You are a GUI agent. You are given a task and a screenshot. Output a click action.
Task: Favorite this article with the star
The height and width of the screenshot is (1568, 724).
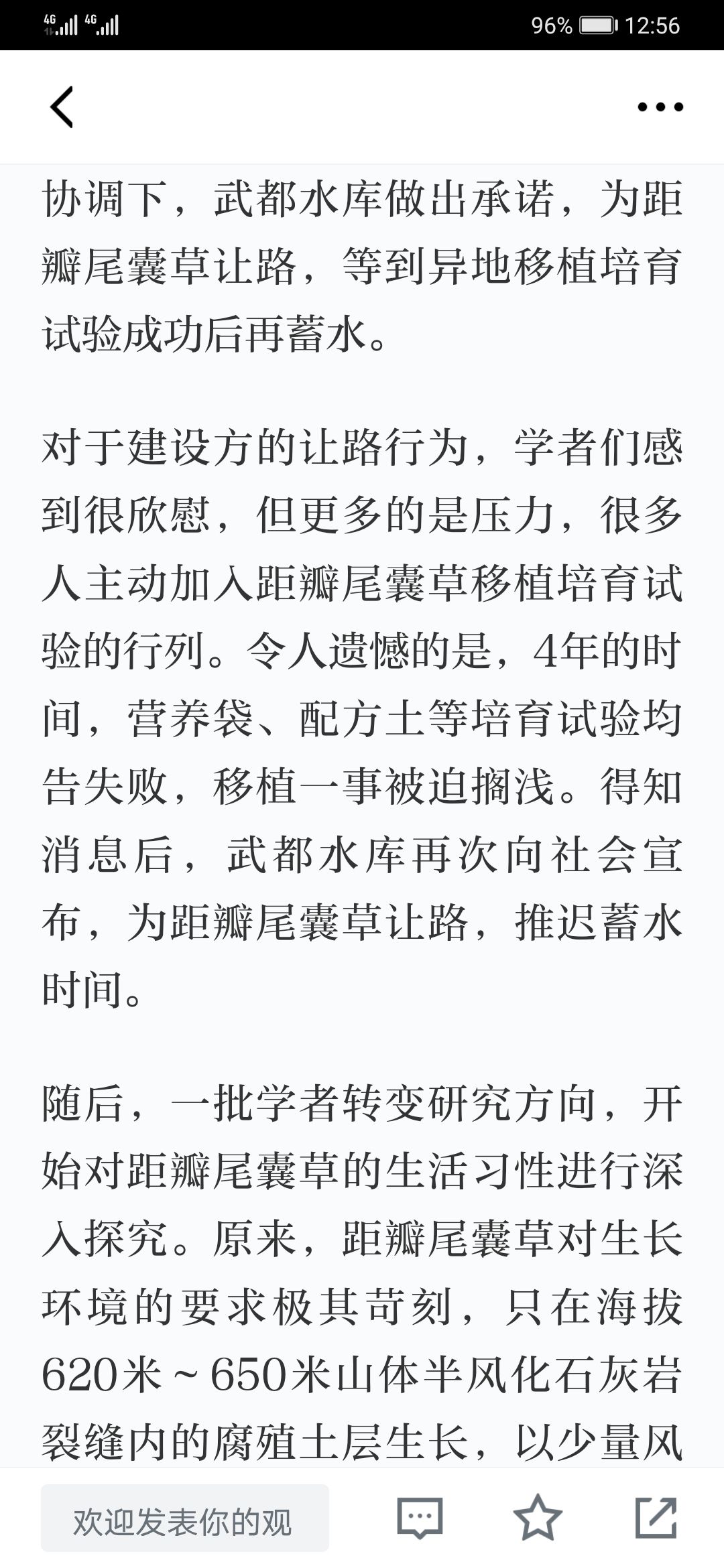pyautogui.click(x=538, y=1517)
